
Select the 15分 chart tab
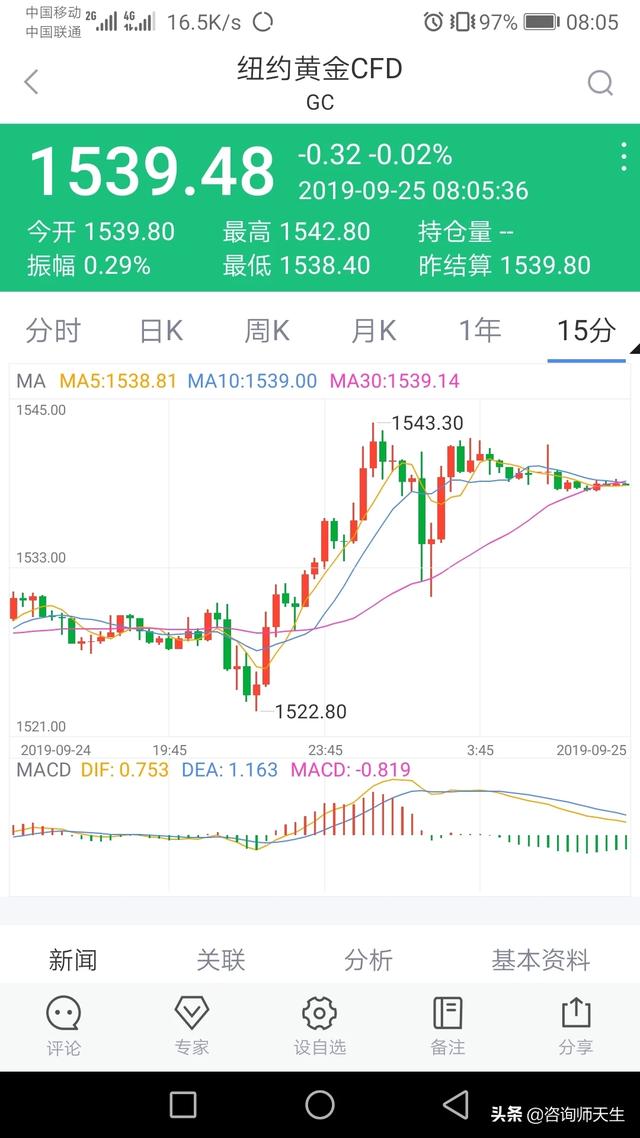click(x=586, y=331)
